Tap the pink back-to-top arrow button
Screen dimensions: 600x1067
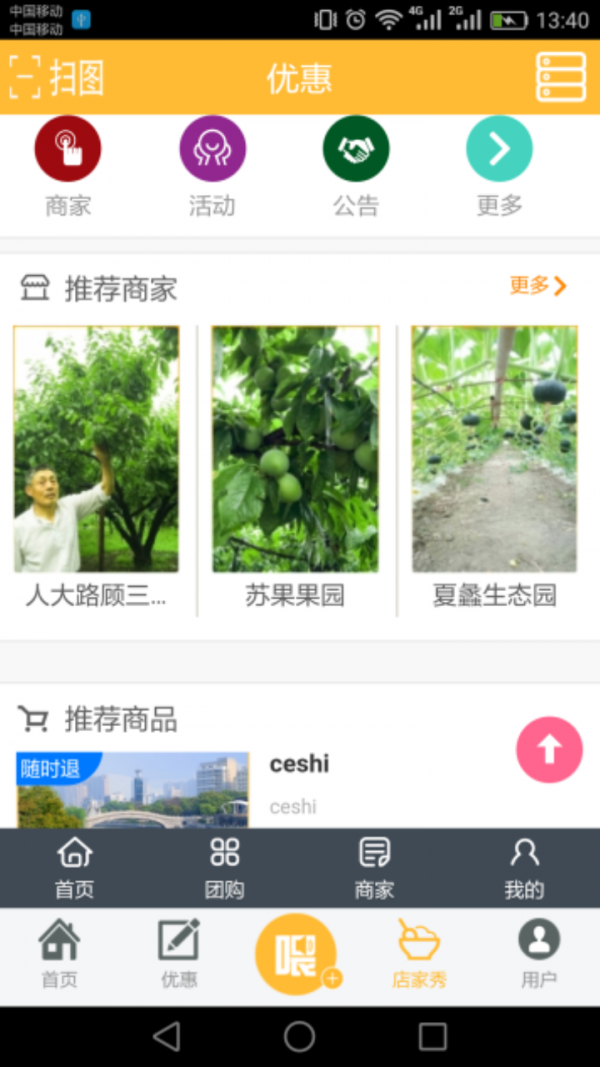pyautogui.click(x=549, y=750)
